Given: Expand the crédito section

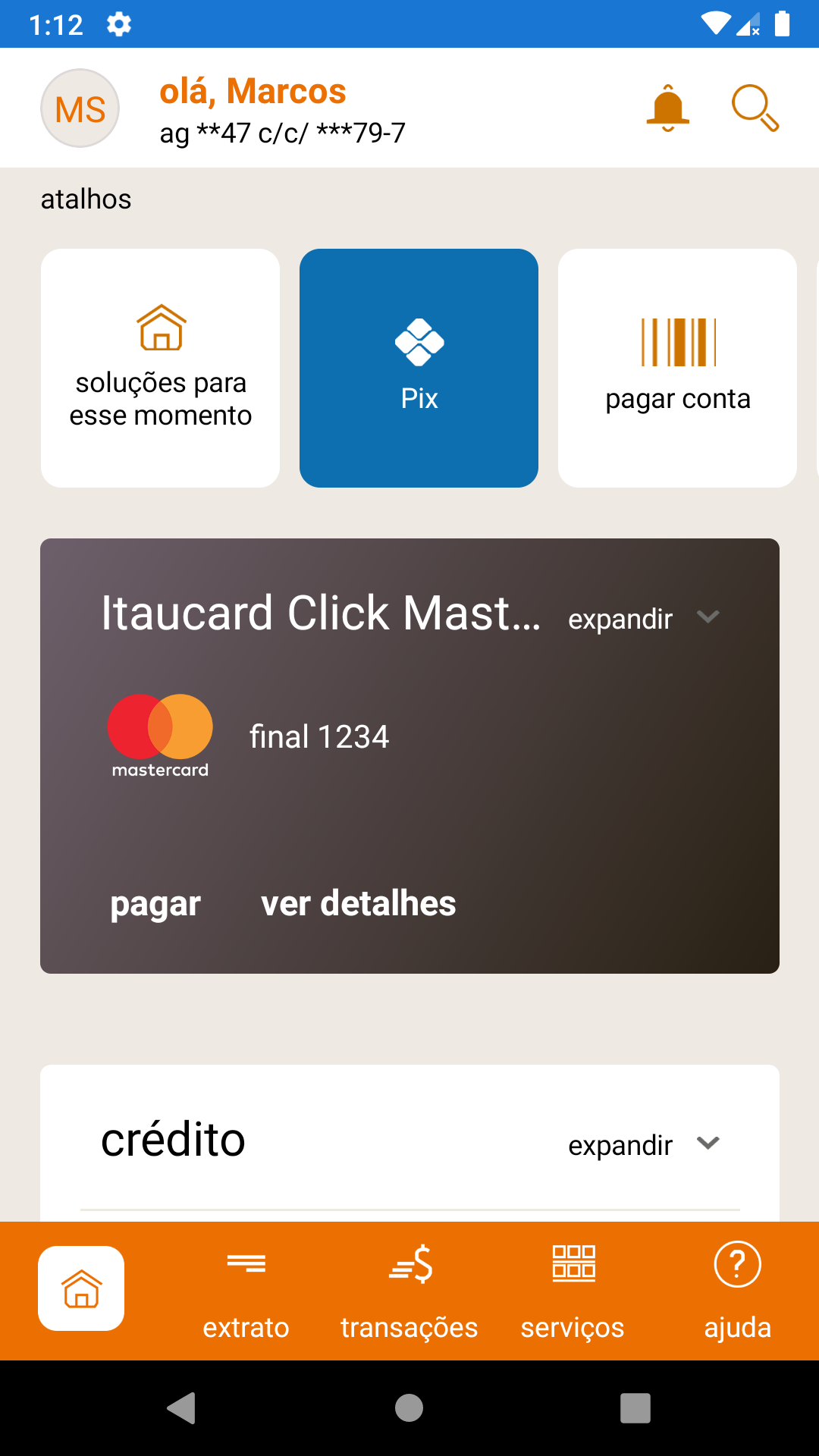Looking at the screenshot, I should point(643,1144).
